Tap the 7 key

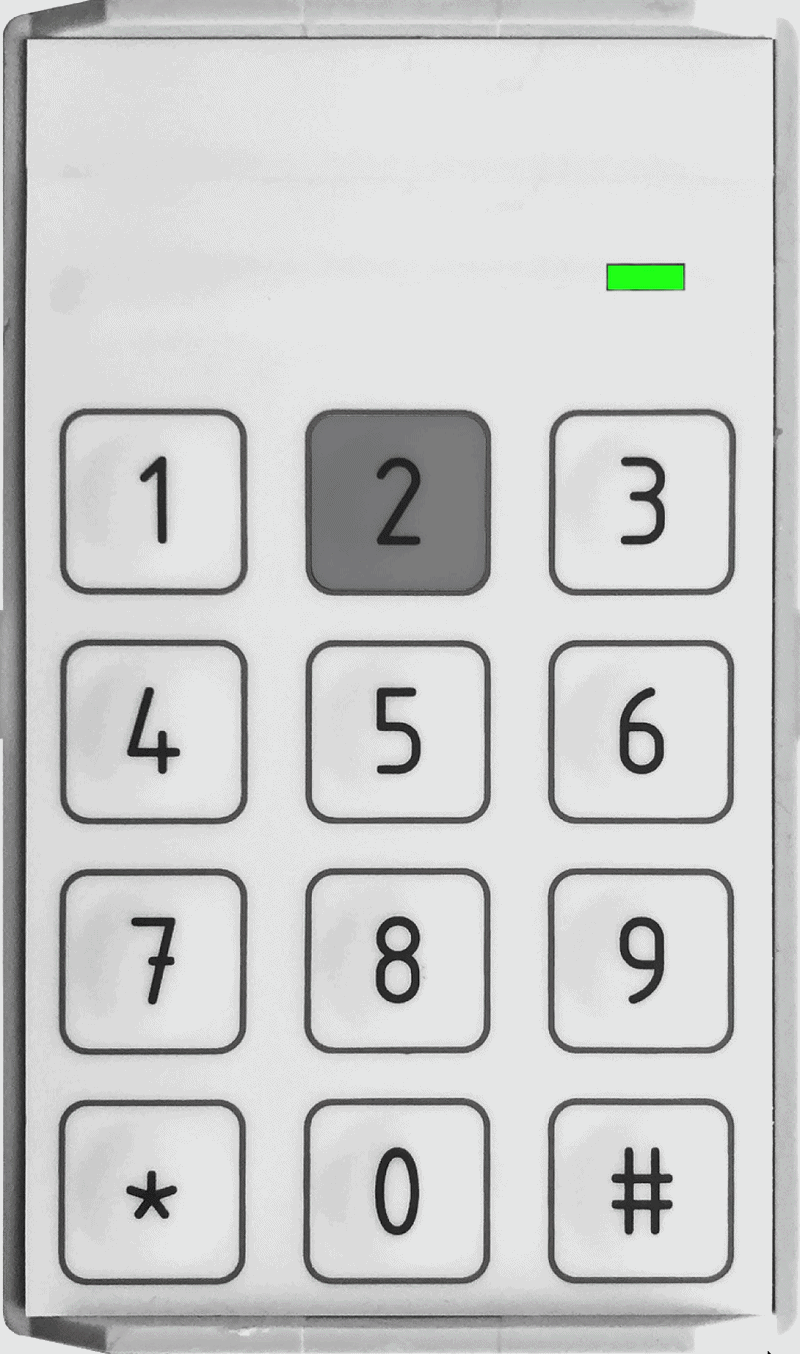[x=153, y=962]
